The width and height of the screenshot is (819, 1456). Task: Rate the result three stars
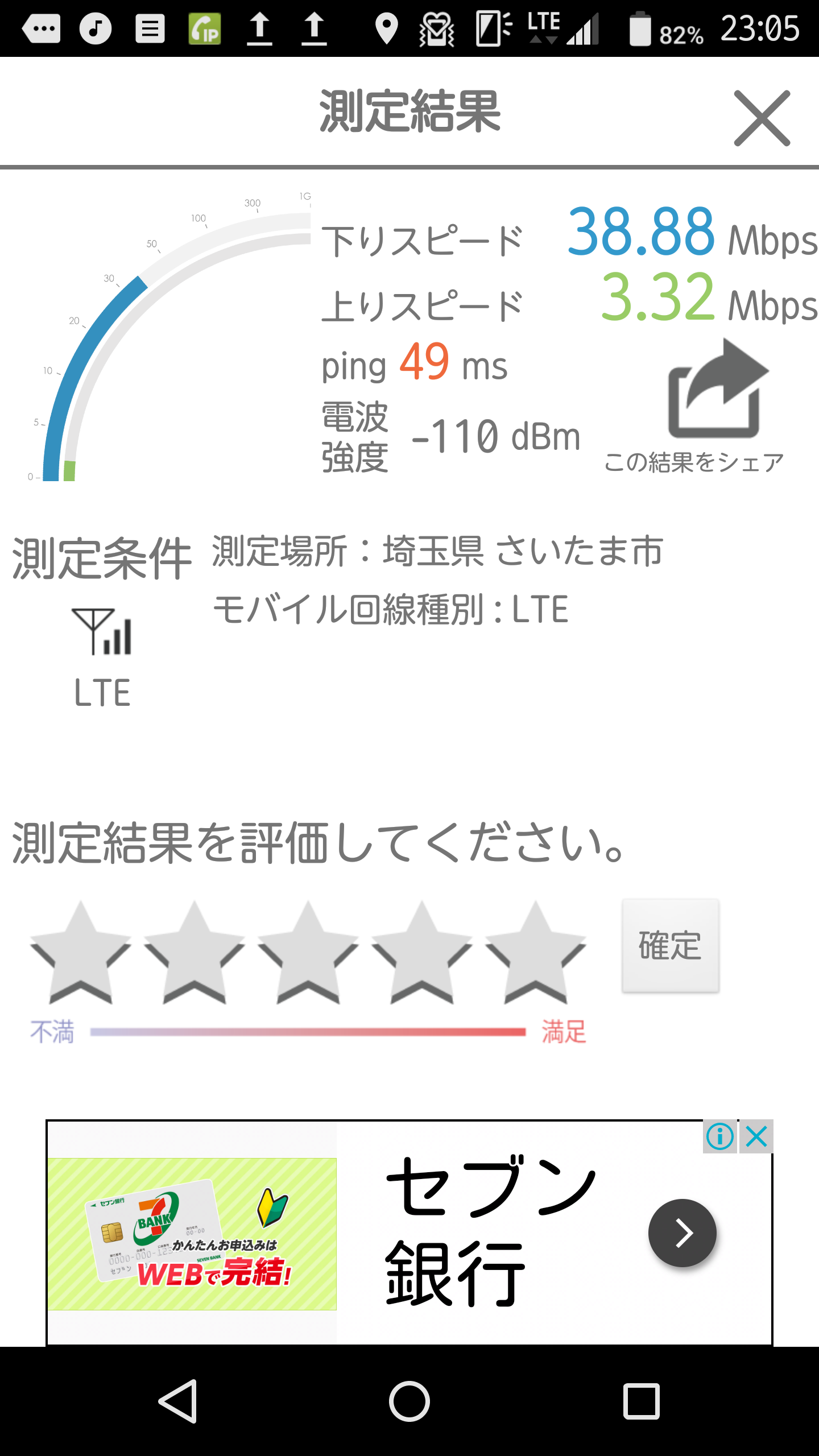click(308, 954)
